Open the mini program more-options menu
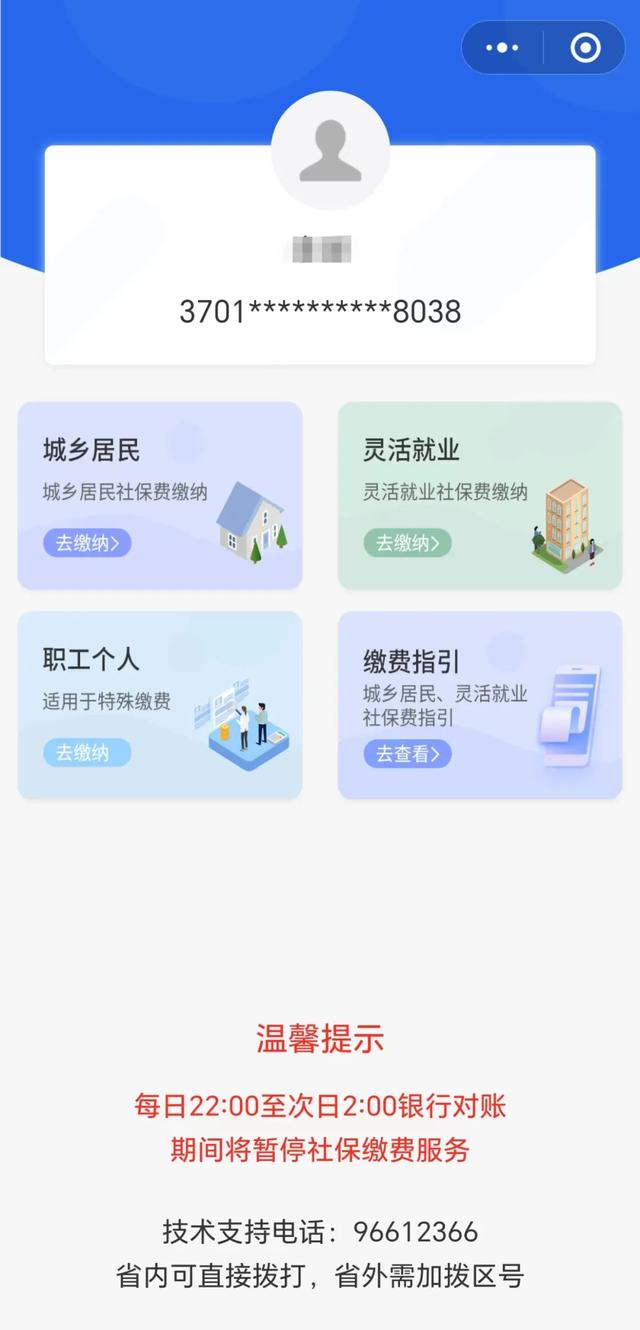 tap(502, 47)
